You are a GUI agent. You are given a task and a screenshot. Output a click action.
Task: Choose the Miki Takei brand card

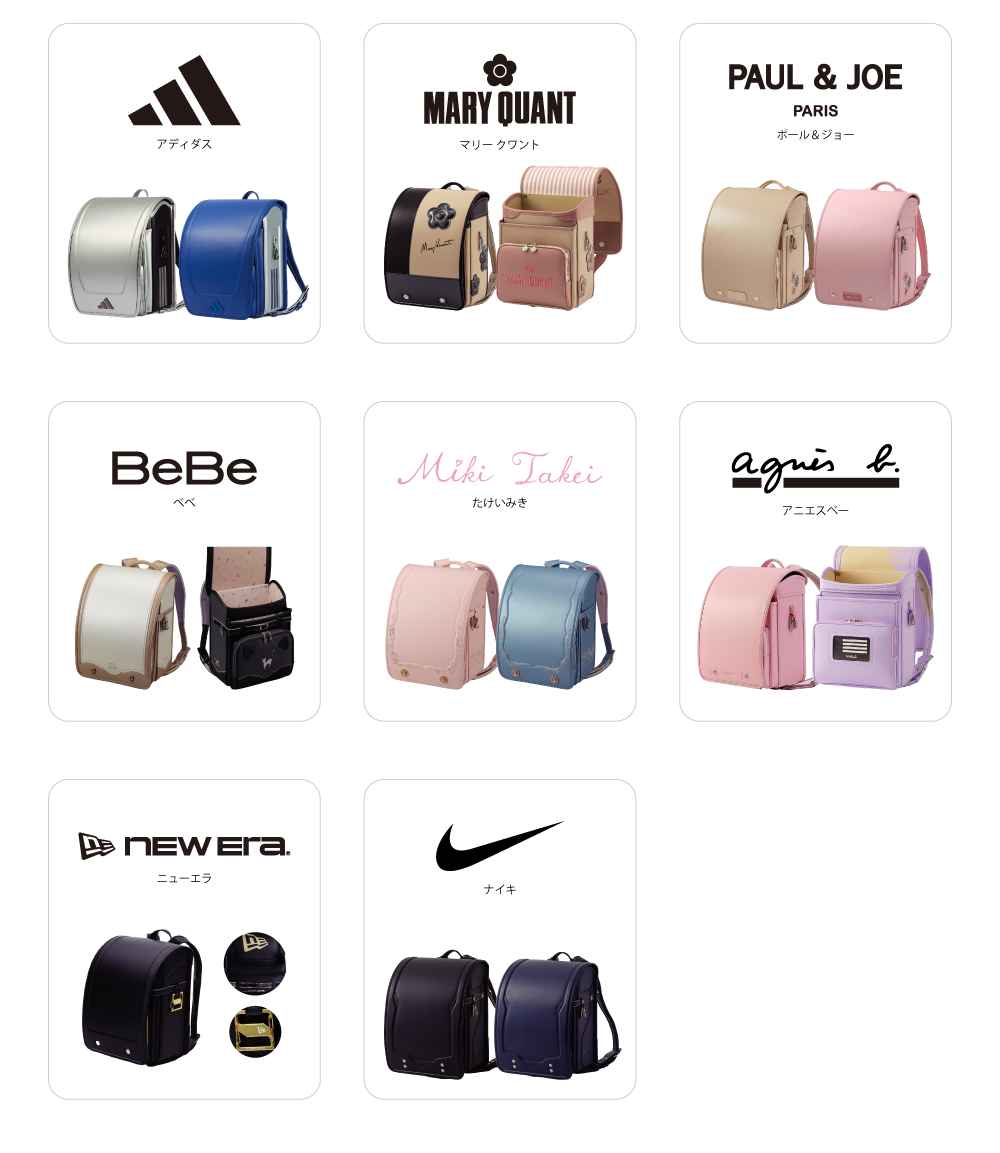tap(499, 561)
